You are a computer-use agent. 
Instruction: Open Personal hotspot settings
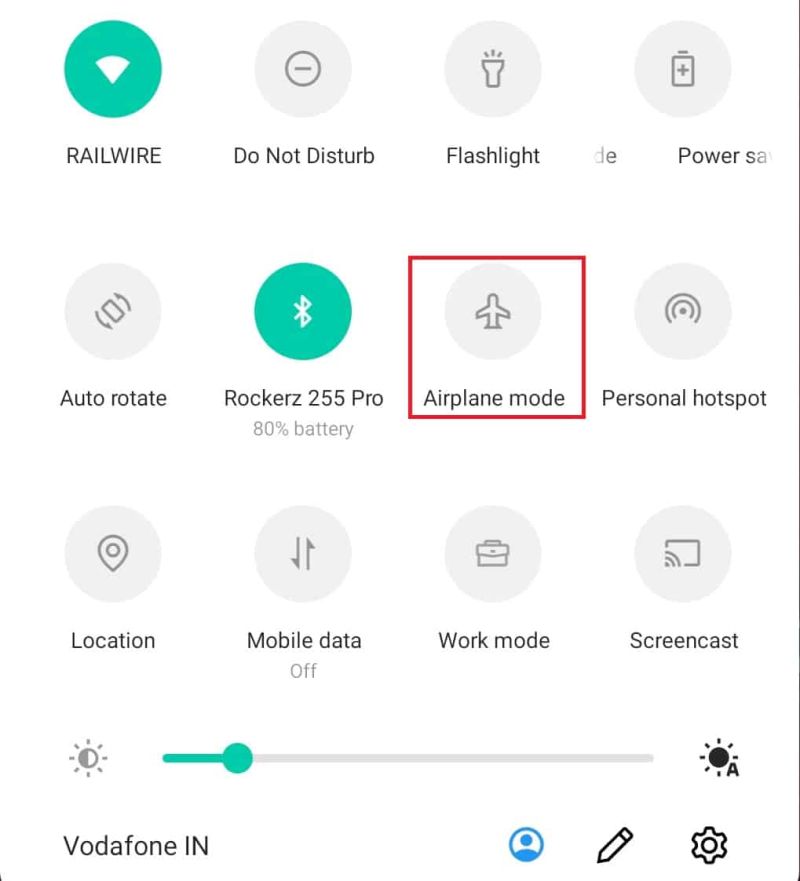click(684, 311)
